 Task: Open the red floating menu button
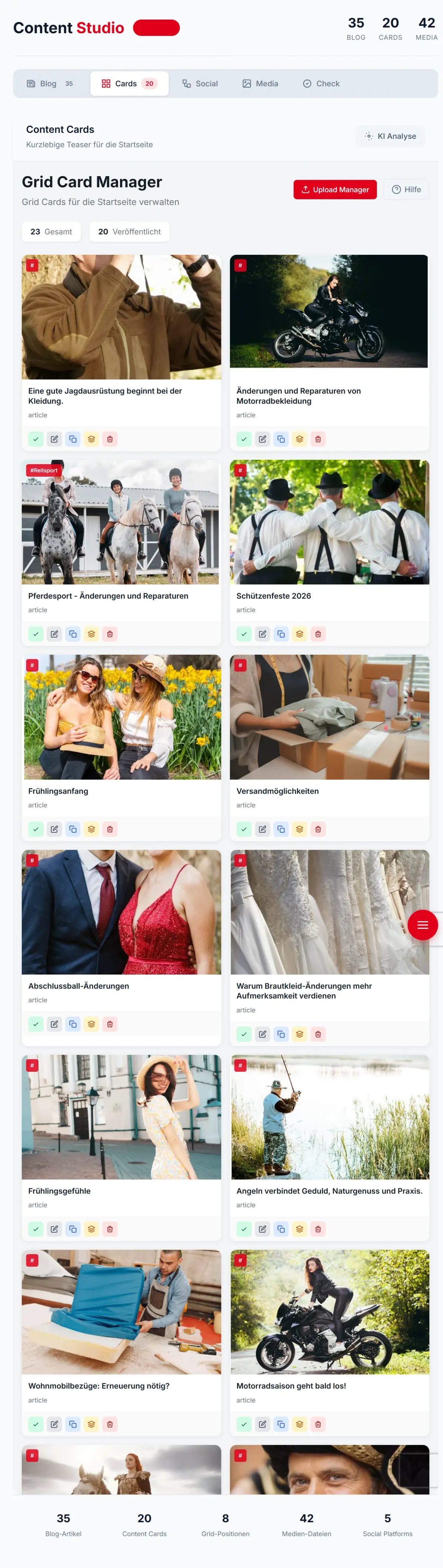[422, 925]
